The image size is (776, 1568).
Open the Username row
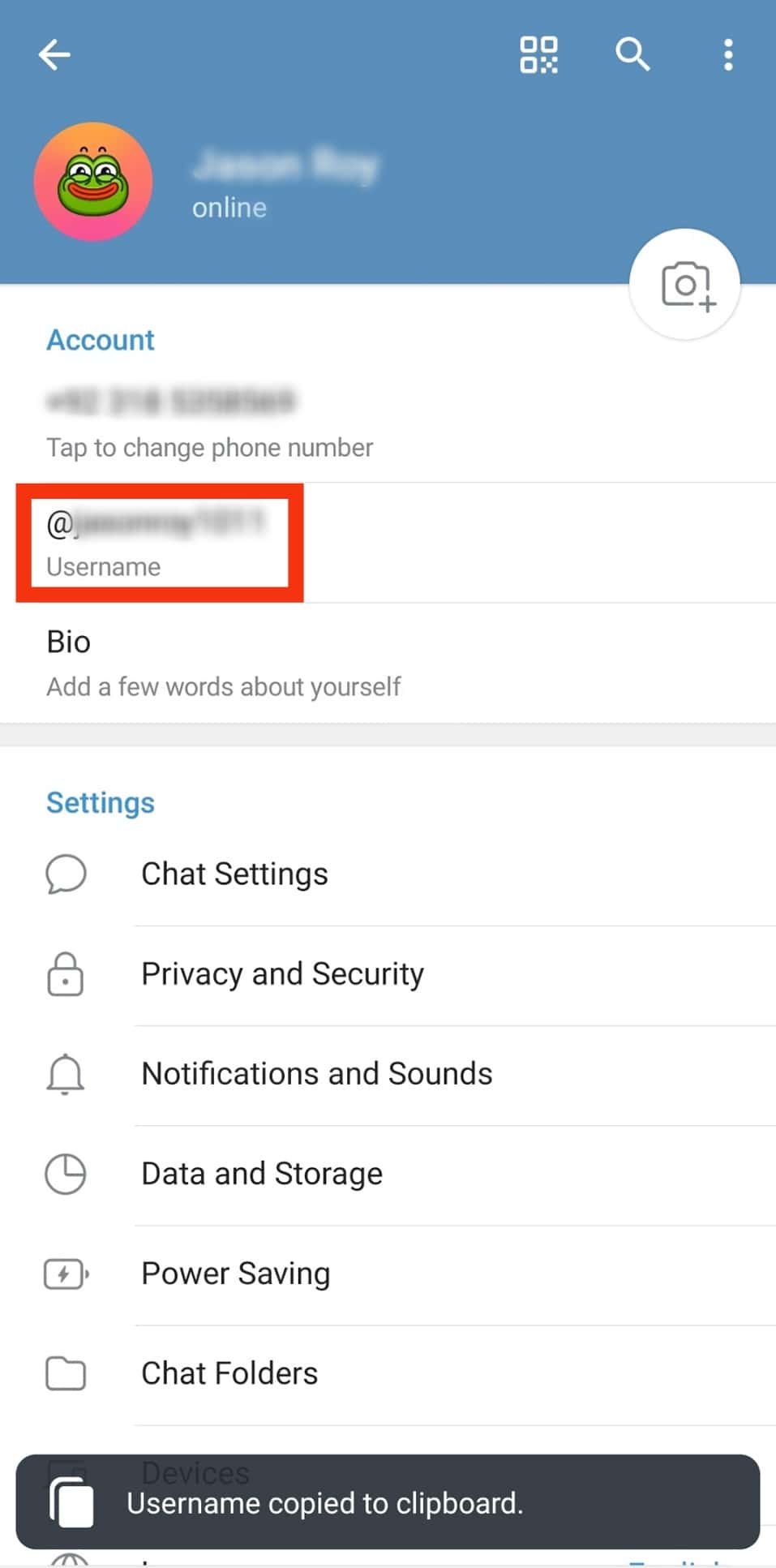[x=159, y=543]
